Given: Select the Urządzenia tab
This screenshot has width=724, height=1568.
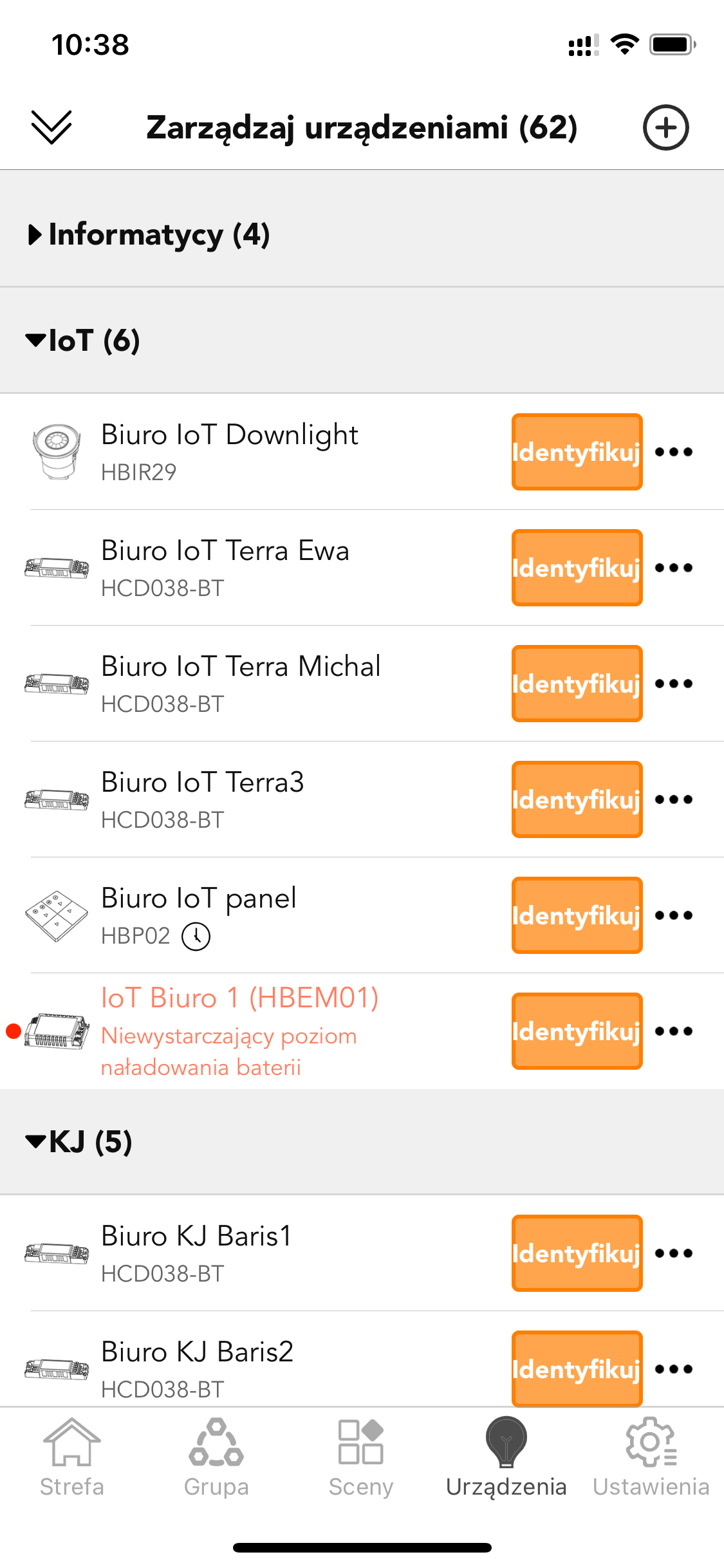Looking at the screenshot, I should (506, 1458).
